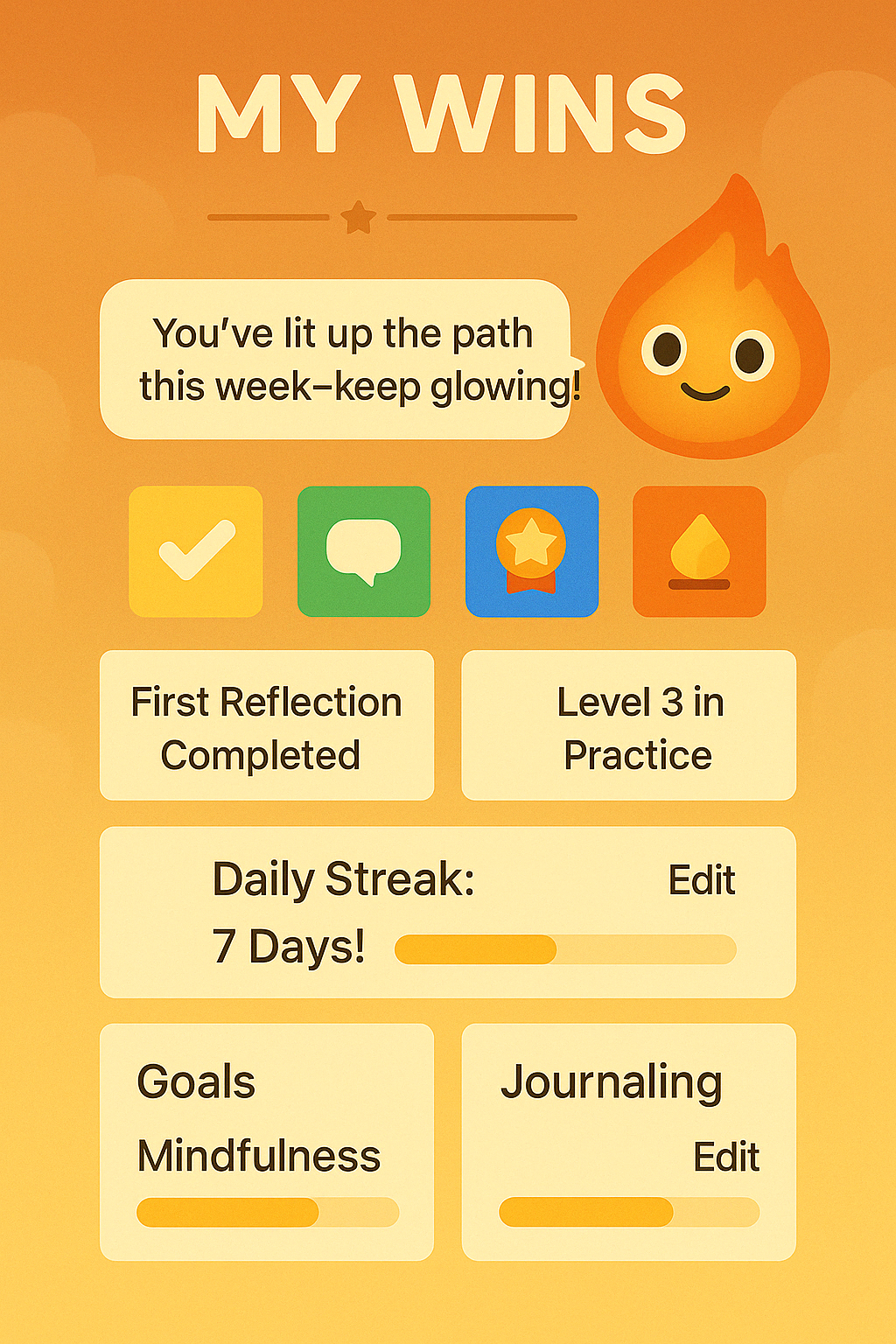Open the Goals Mindfulness card
Image resolution: width=896 pixels, height=1344 pixels.
tap(267, 1142)
